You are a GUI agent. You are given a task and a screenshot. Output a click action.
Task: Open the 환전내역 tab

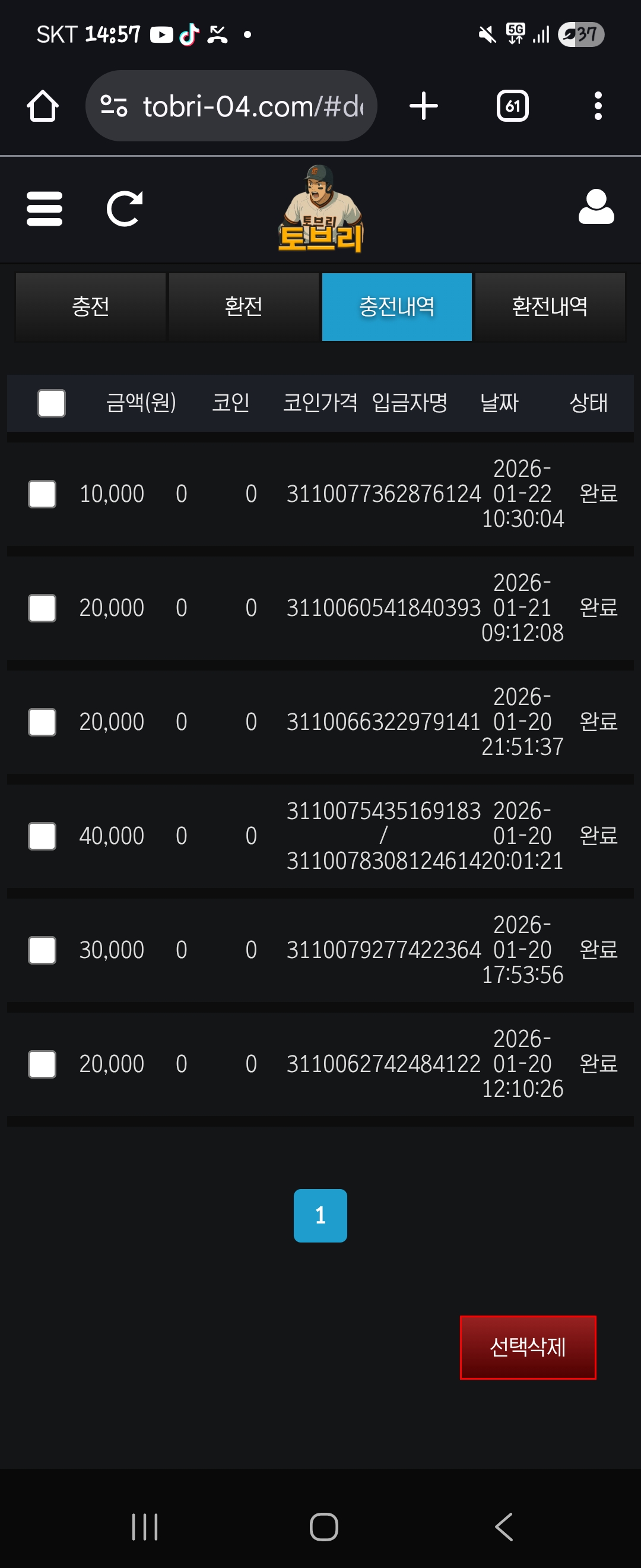click(549, 307)
